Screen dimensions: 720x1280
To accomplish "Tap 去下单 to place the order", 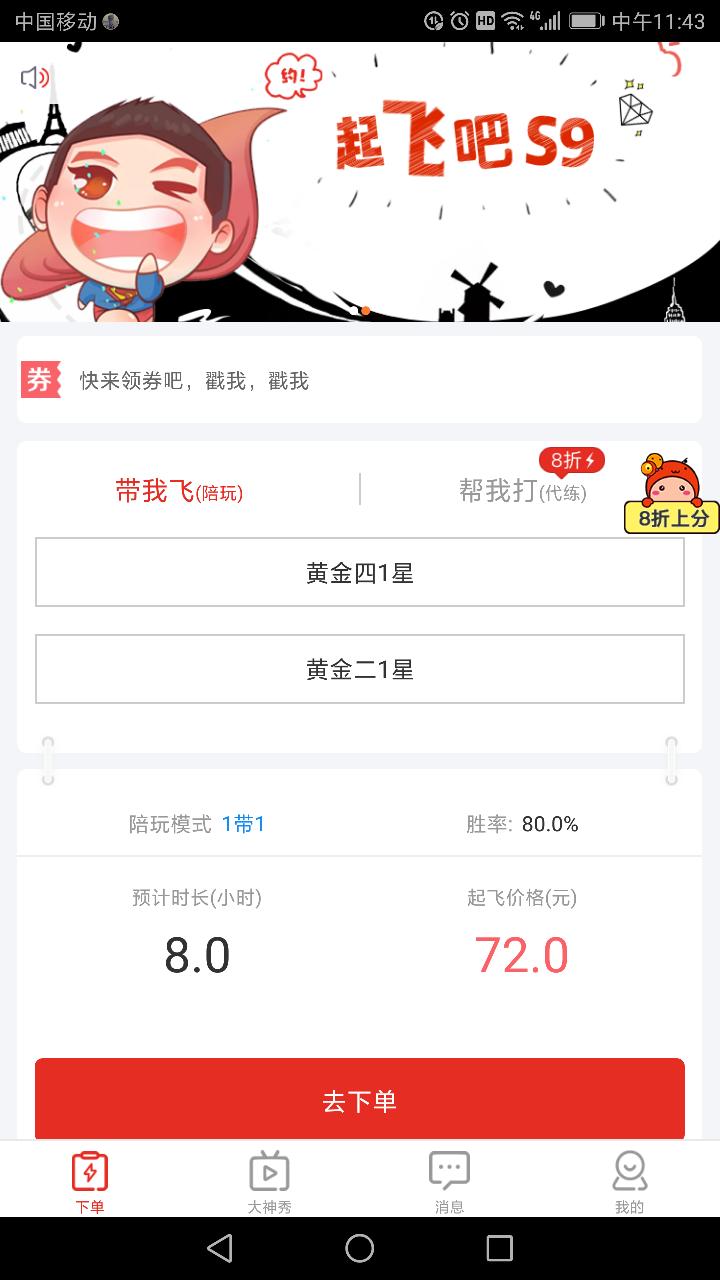I will 360,1100.
